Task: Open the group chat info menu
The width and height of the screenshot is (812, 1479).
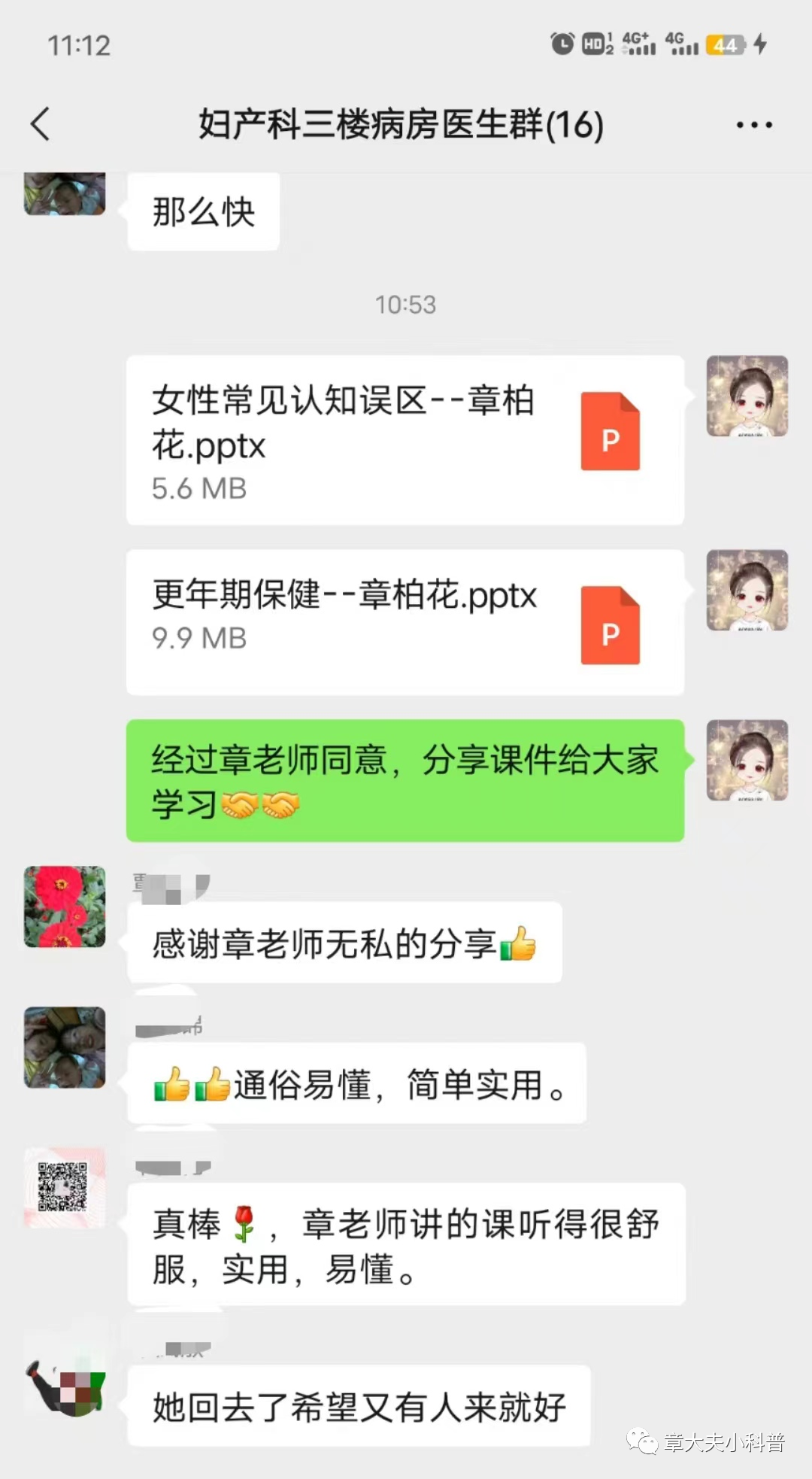Action: pyautogui.click(x=753, y=125)
